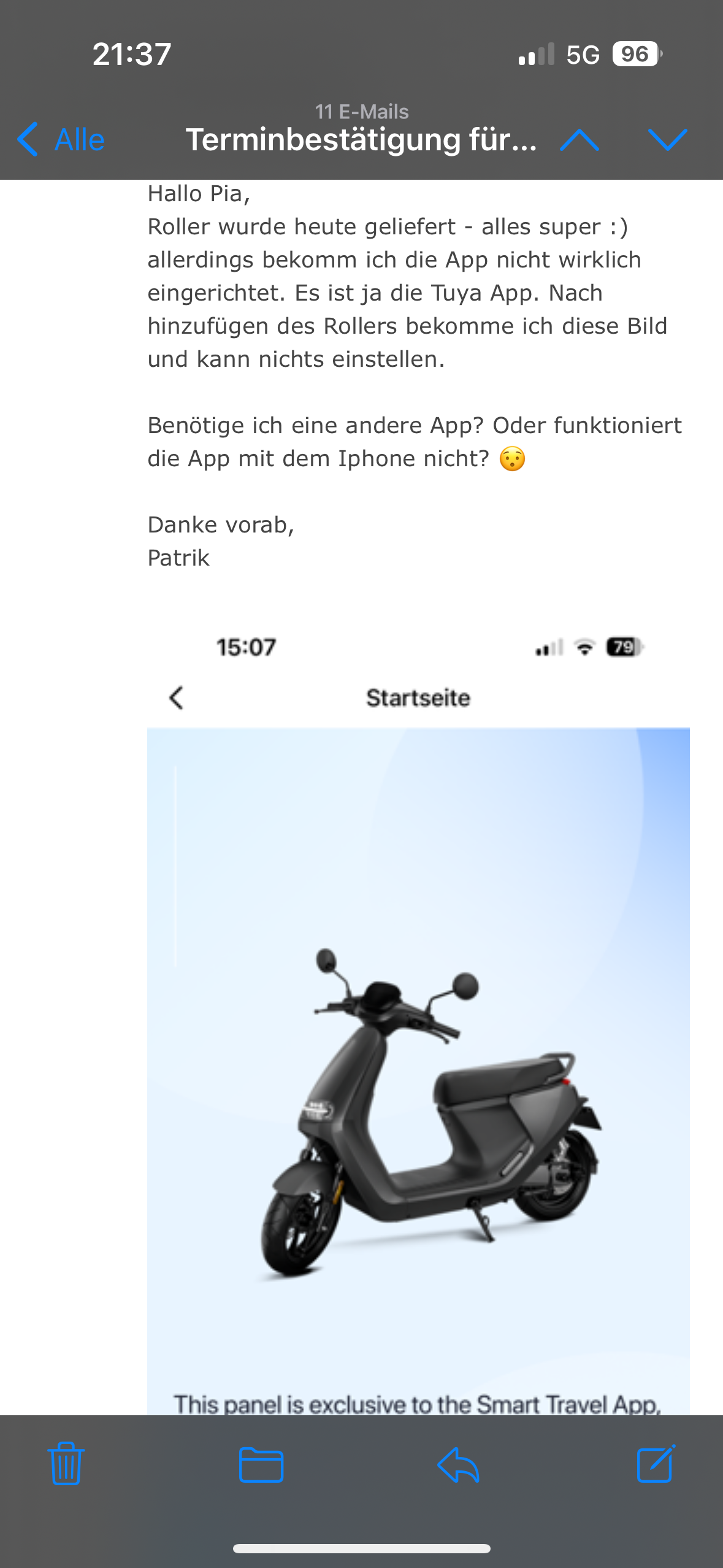Jump to the next email
This screenshot has height=1568, width=723.
[667, 140]
